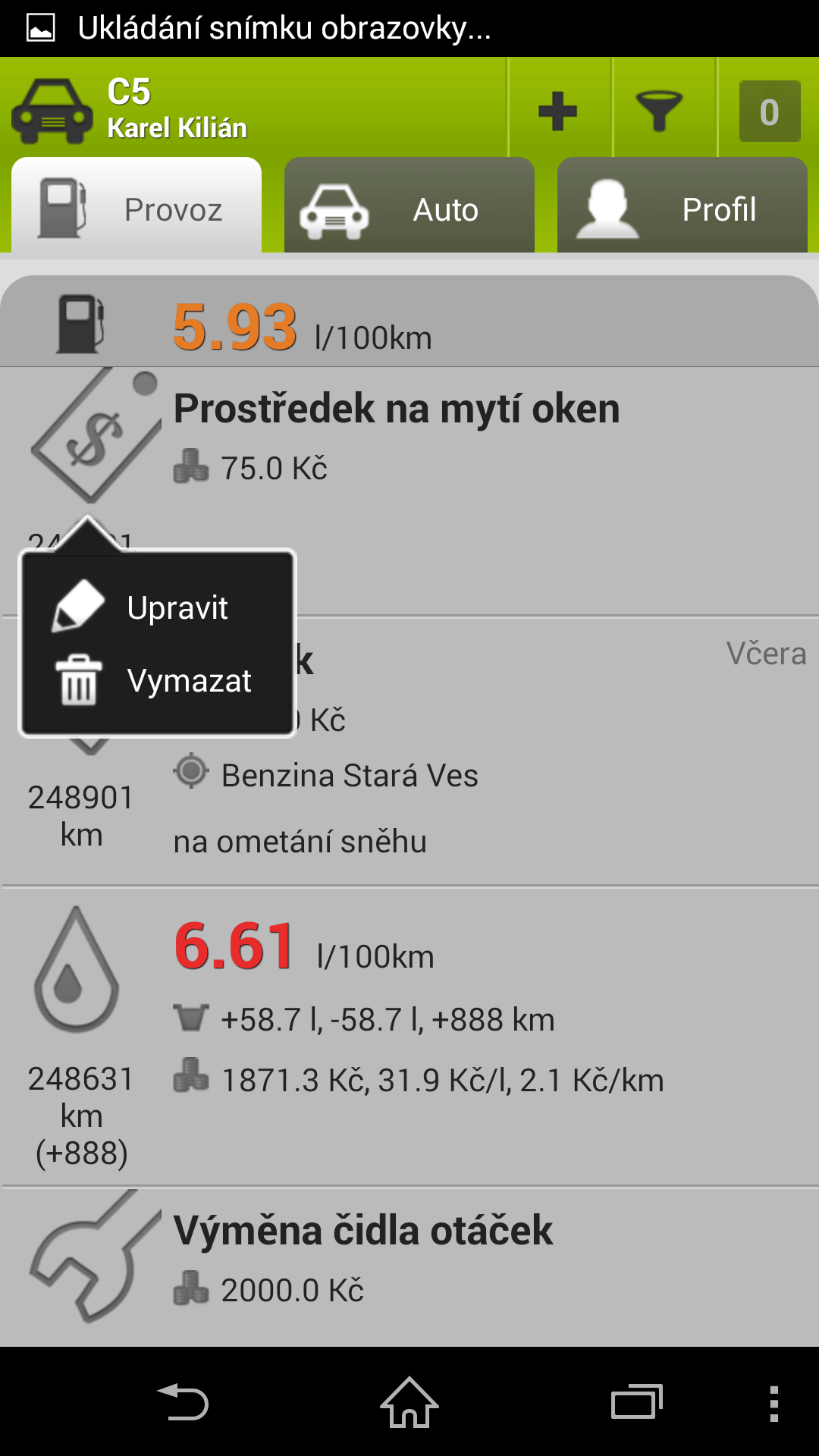
Task: Go back with system back button
Action: pos(182,1402)
